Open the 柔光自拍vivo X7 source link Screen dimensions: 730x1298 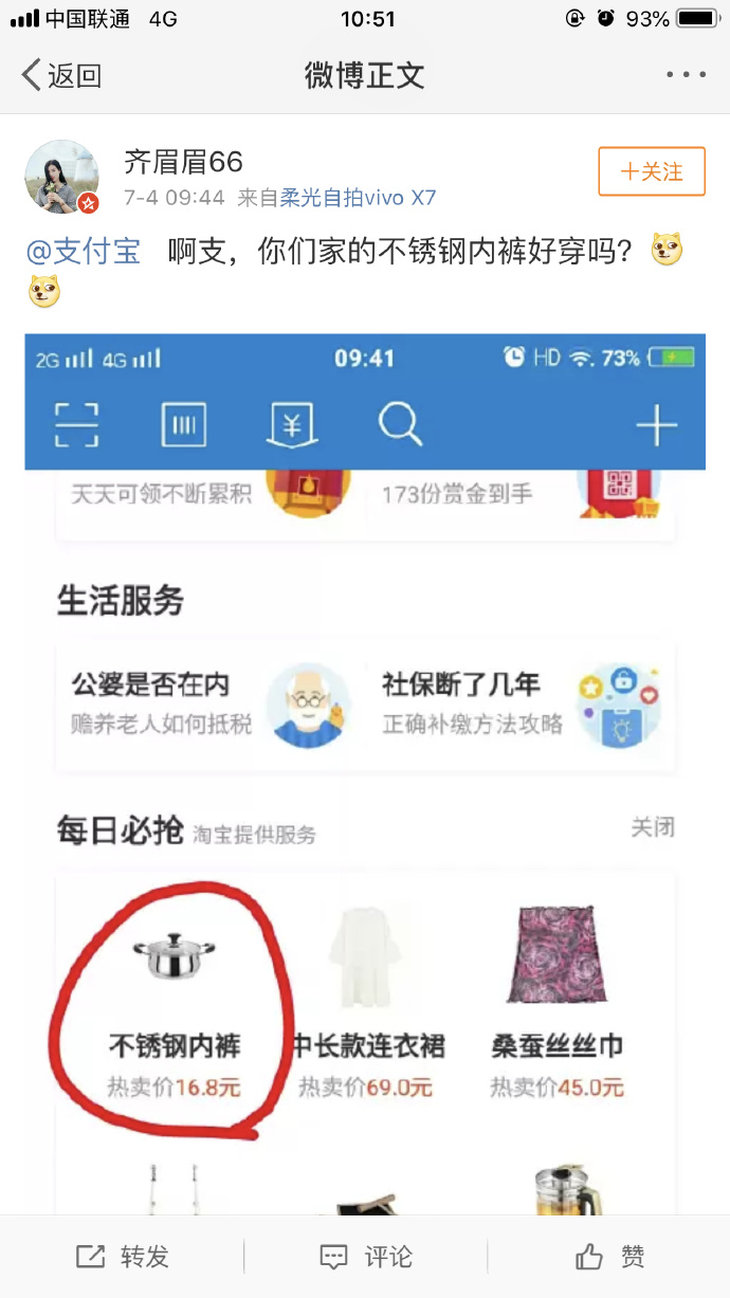(358, 198)
